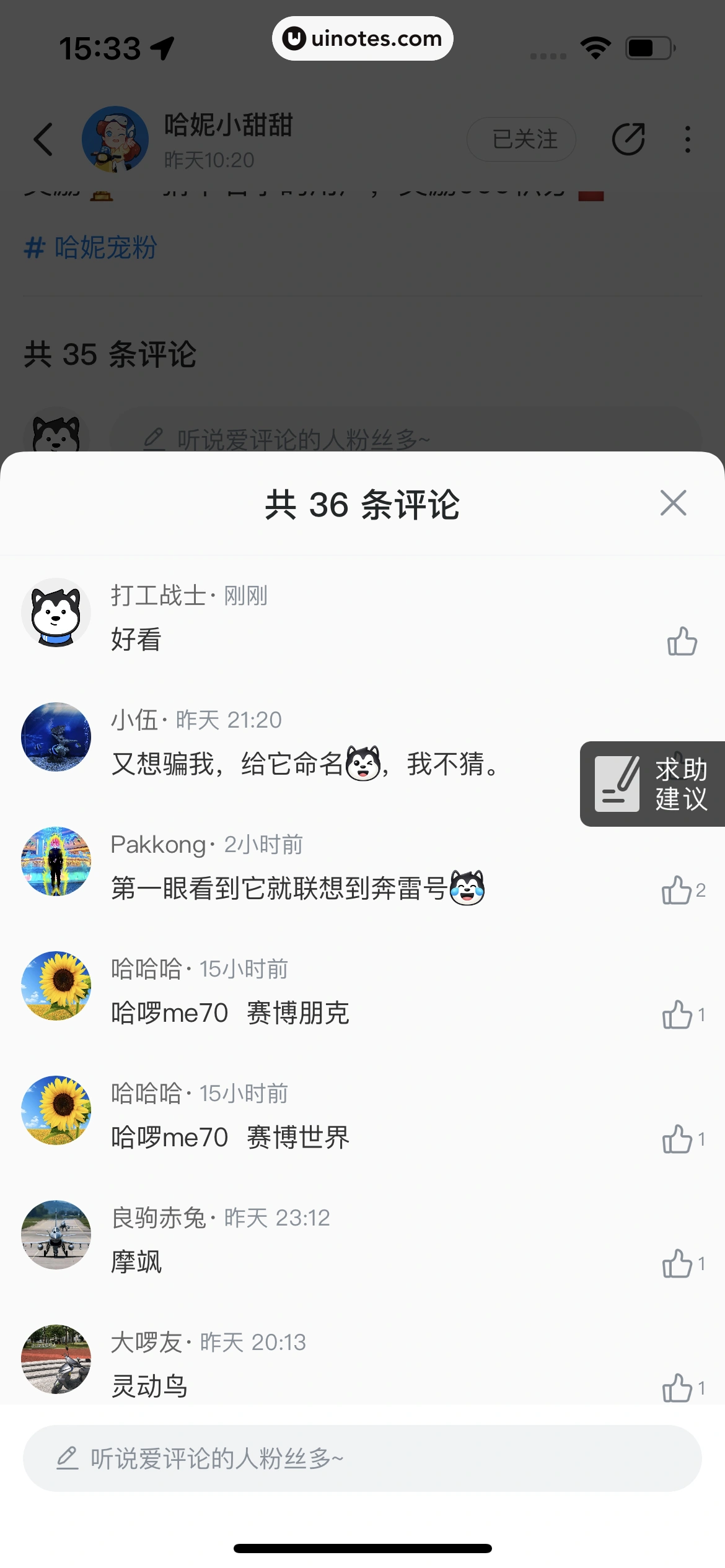Tap the back arrow at top left
Image resolution: width=725 pixels, height=1568 pixels.
pos(43,139)
